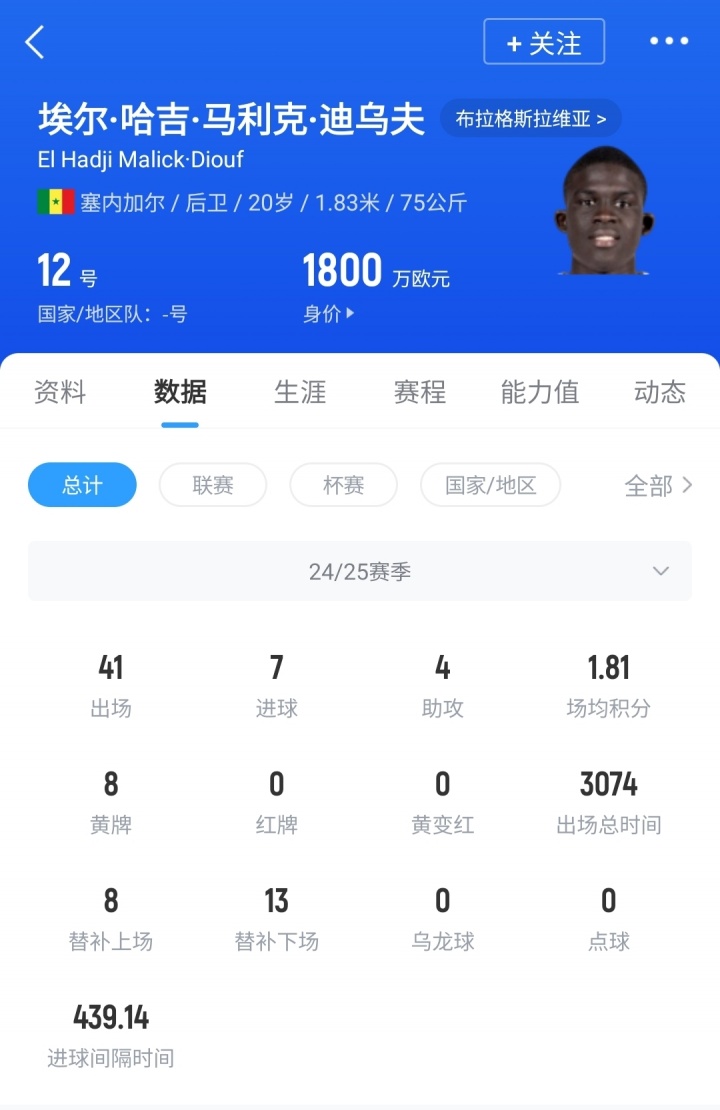Open the 24/25赛季 season dropdown
Viewport: 720px width, 1110px height.
pyautogui.click(x=360, y=572)
